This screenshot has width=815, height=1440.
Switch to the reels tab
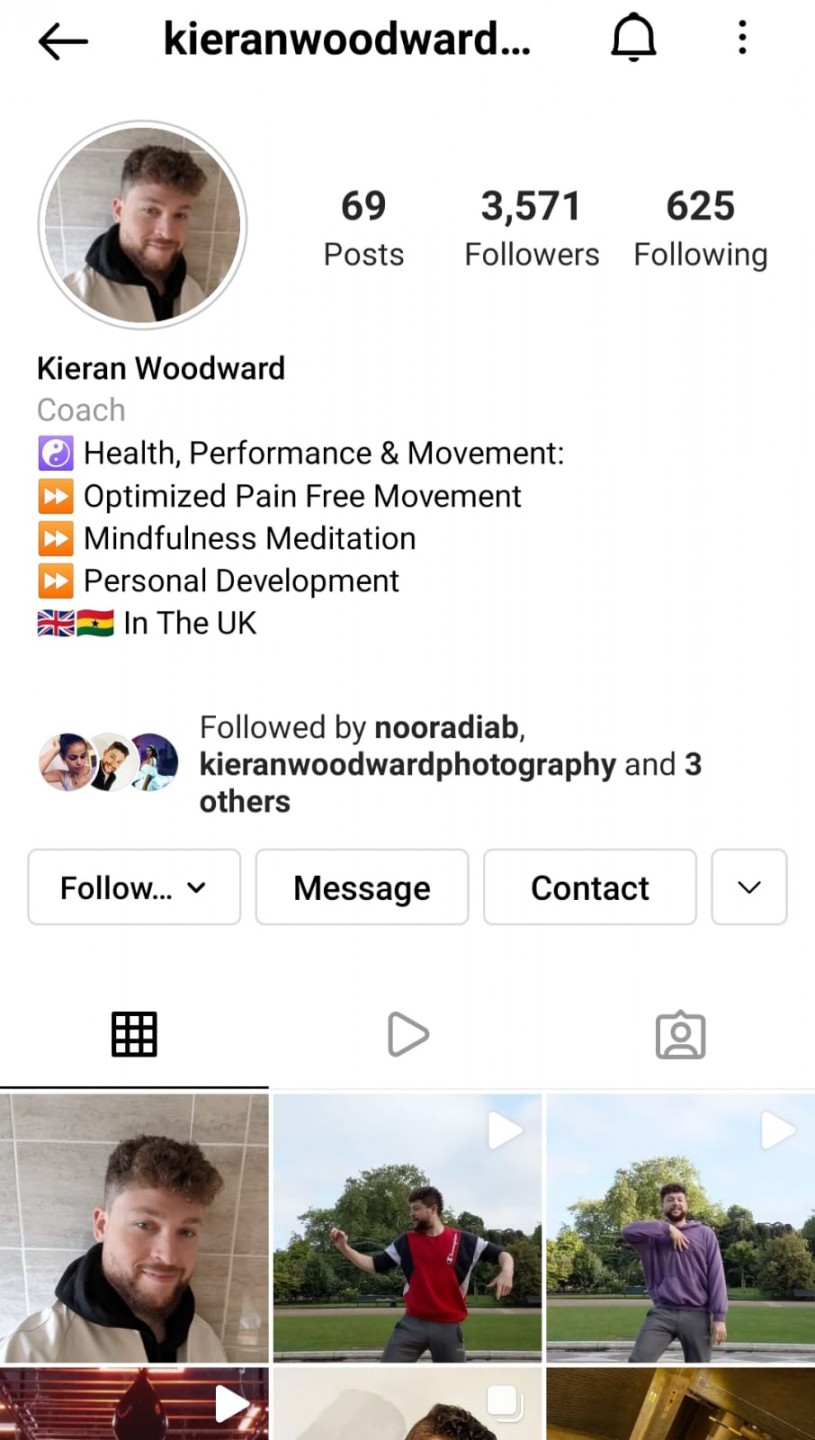point(407,1034)
